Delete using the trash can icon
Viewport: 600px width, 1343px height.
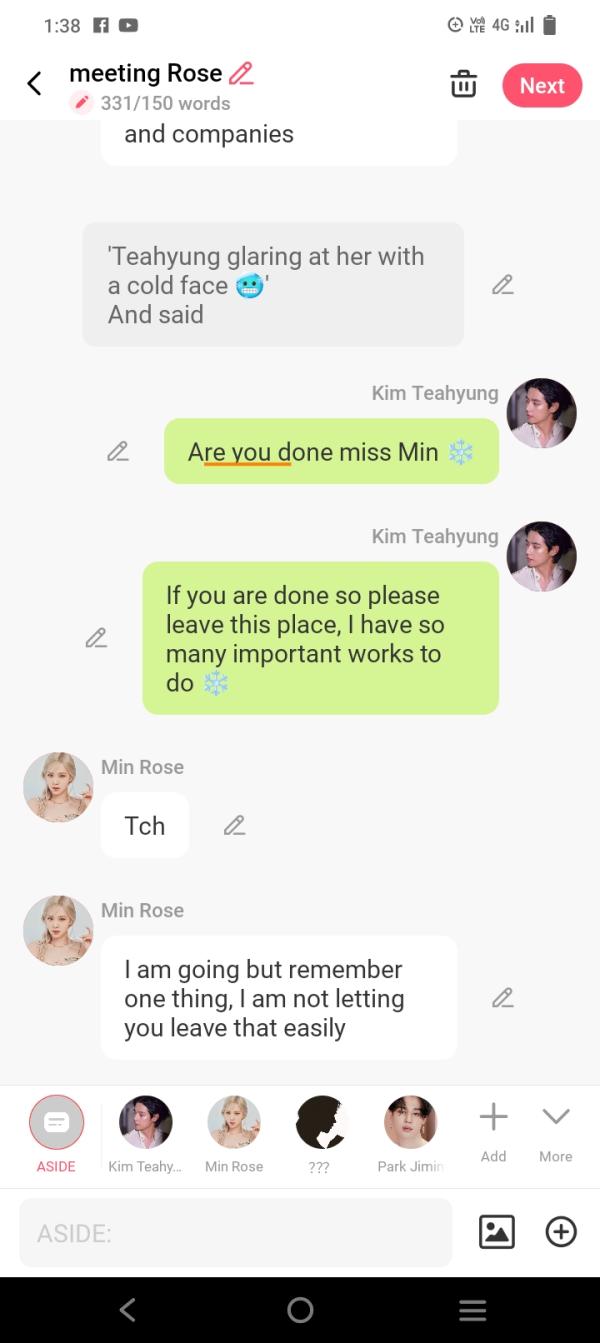click(463, 85)
